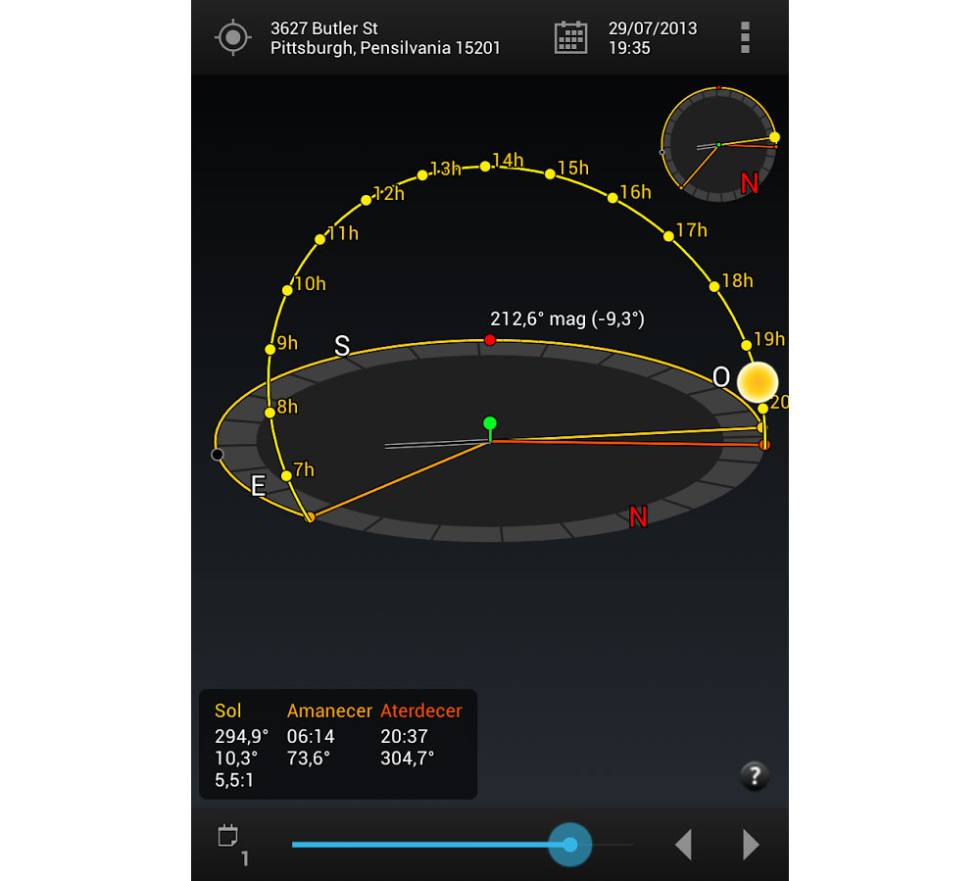Step back with the left arrow
Image resolution: width=980 pixels, height=881 pixels.
[x=684, y=845]
